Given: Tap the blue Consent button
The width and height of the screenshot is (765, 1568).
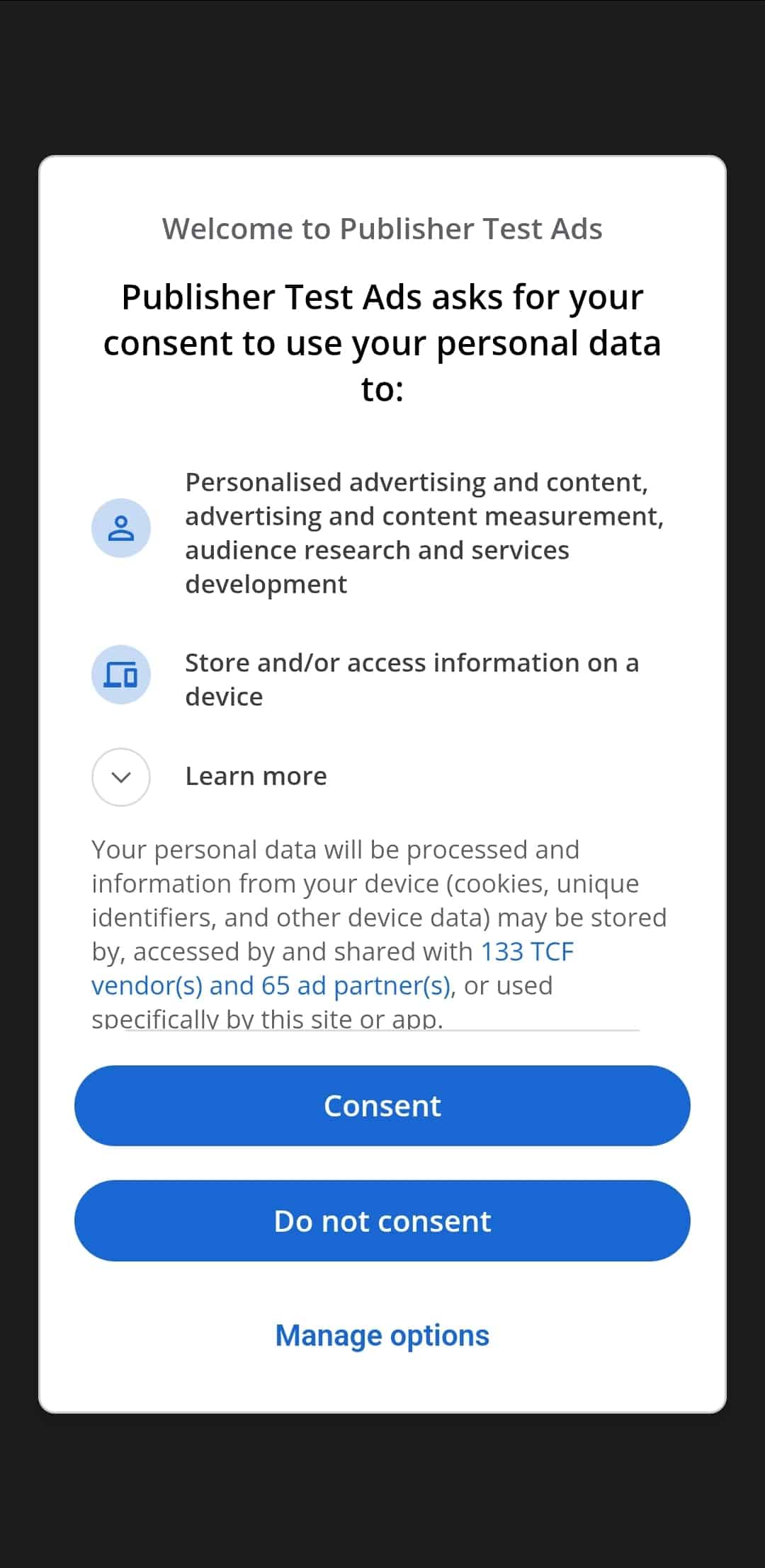Looking at the screenshot, I should [x=382, y=1106].
